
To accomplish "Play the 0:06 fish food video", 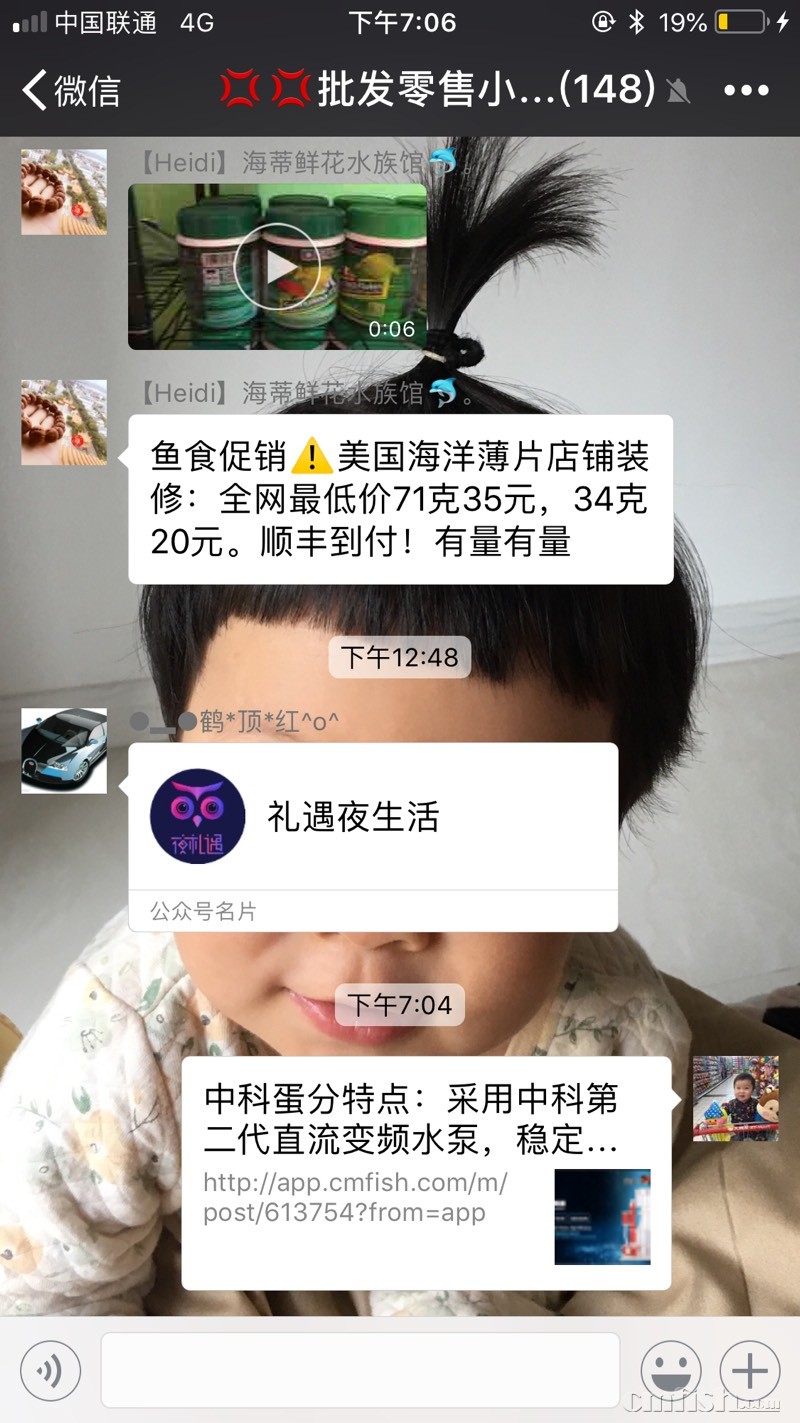I will point(277,267).
